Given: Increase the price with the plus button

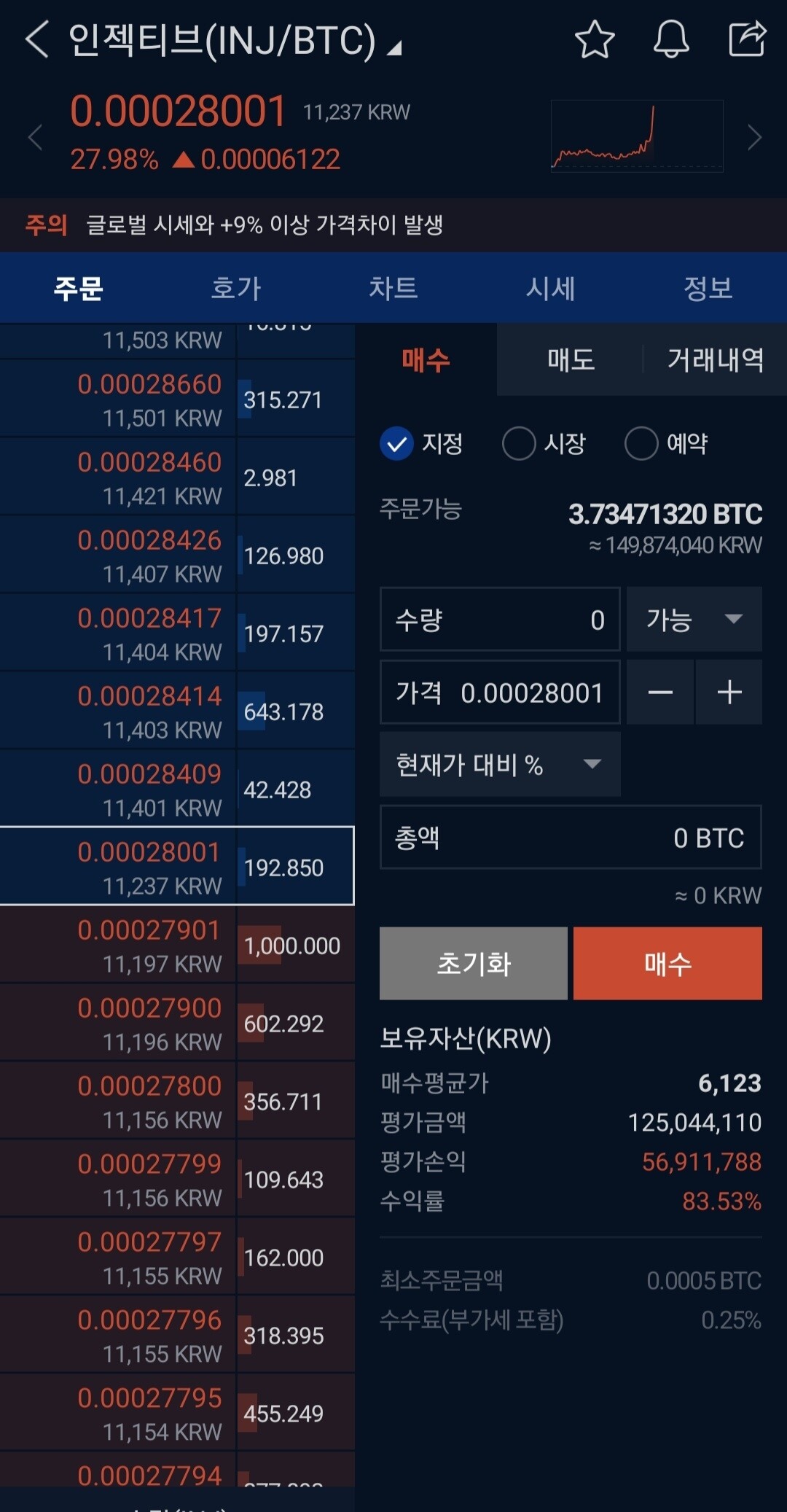Looking at the screenshot, I should click(x=729, y=693).
